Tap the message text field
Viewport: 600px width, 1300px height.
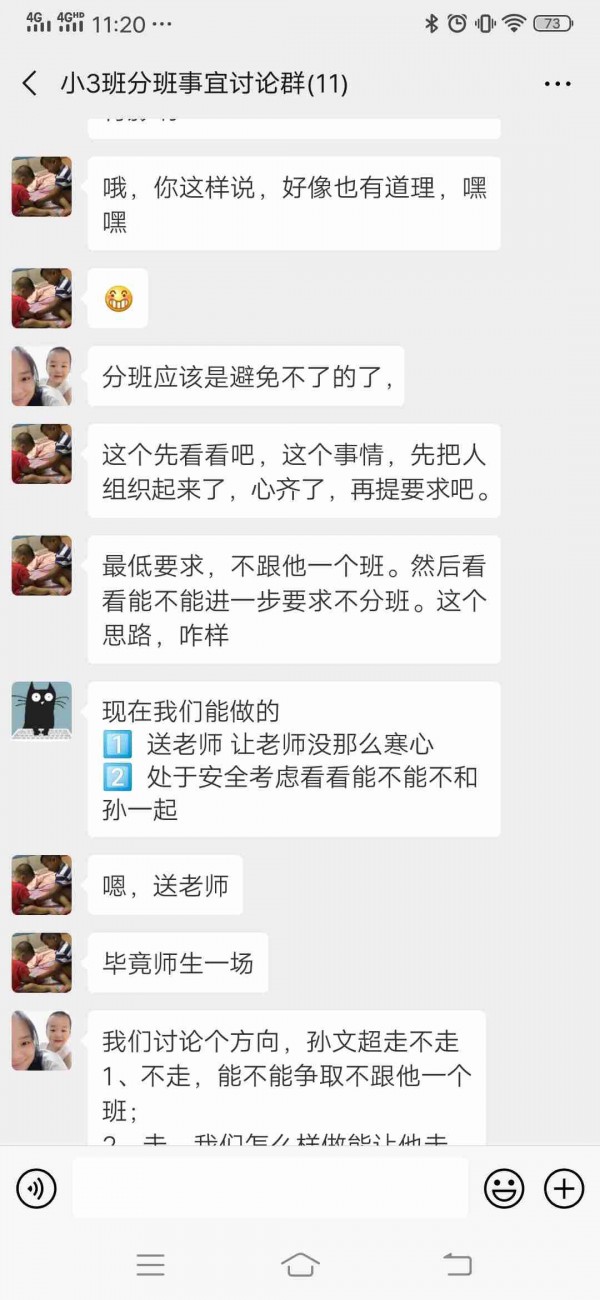270,1188
